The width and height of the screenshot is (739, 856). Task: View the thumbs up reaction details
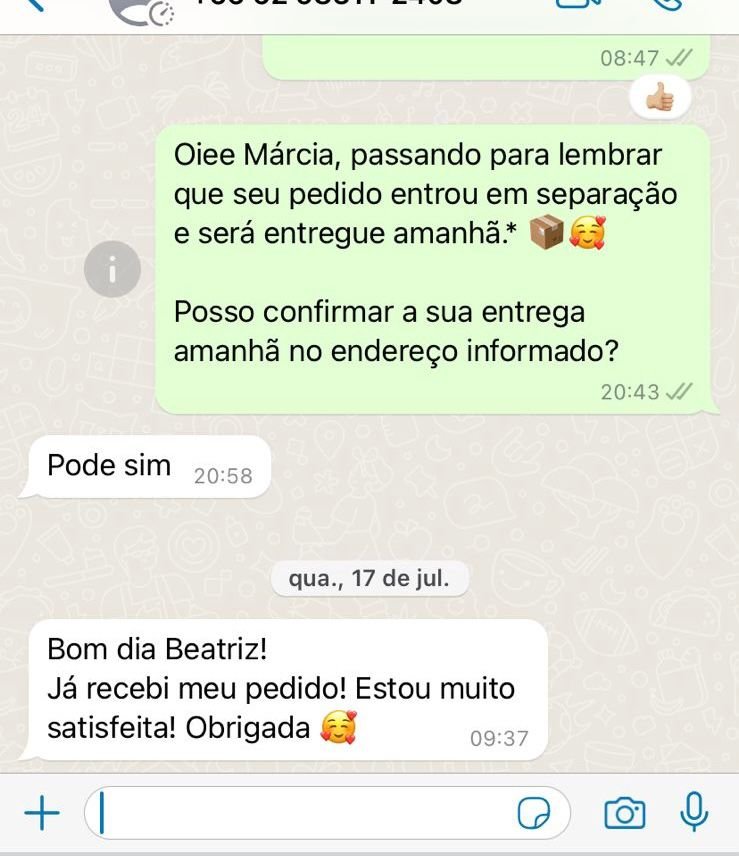(x=661, y=99)
